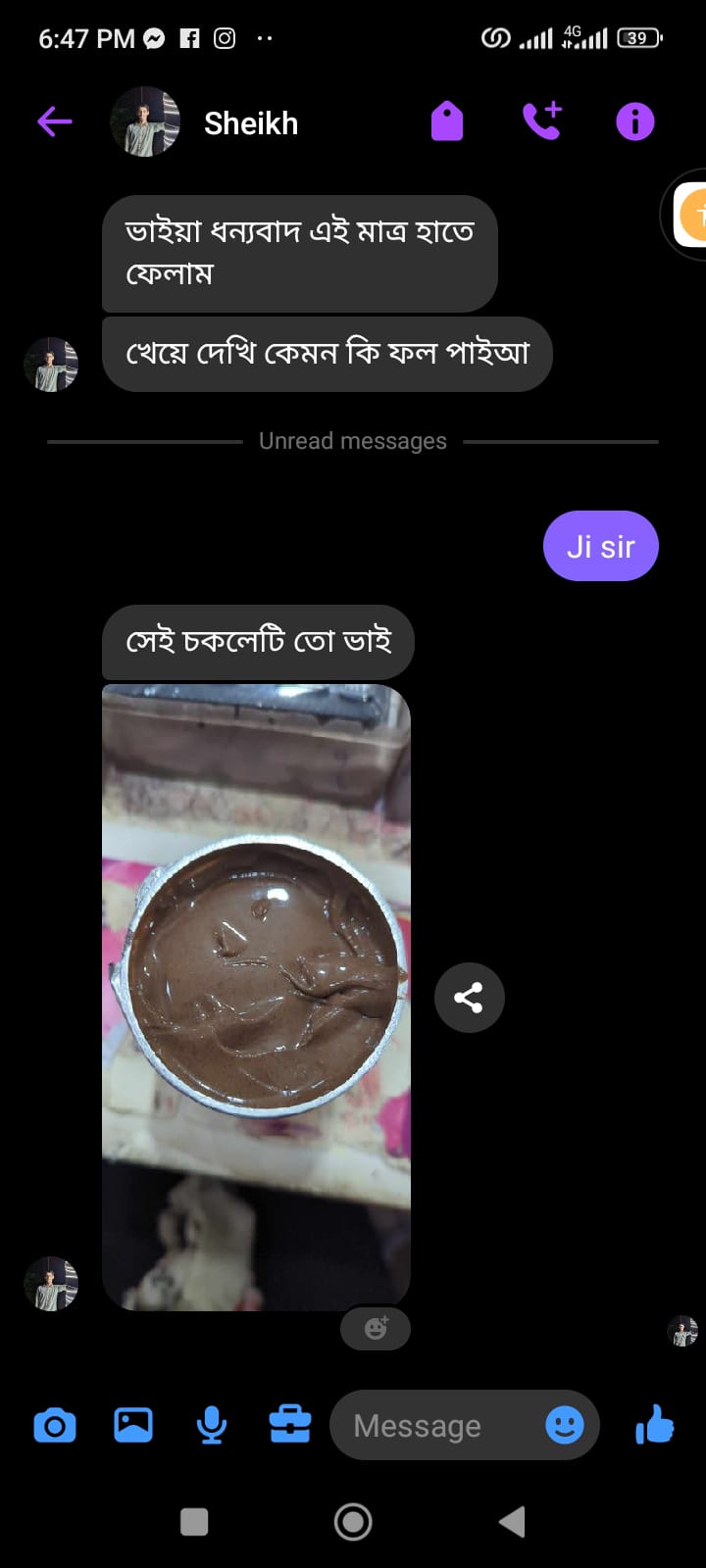This screenshot has height=1568, width=706.
Task: Add an emoji reaction to the photo
Action: [x=376, y=1329]
